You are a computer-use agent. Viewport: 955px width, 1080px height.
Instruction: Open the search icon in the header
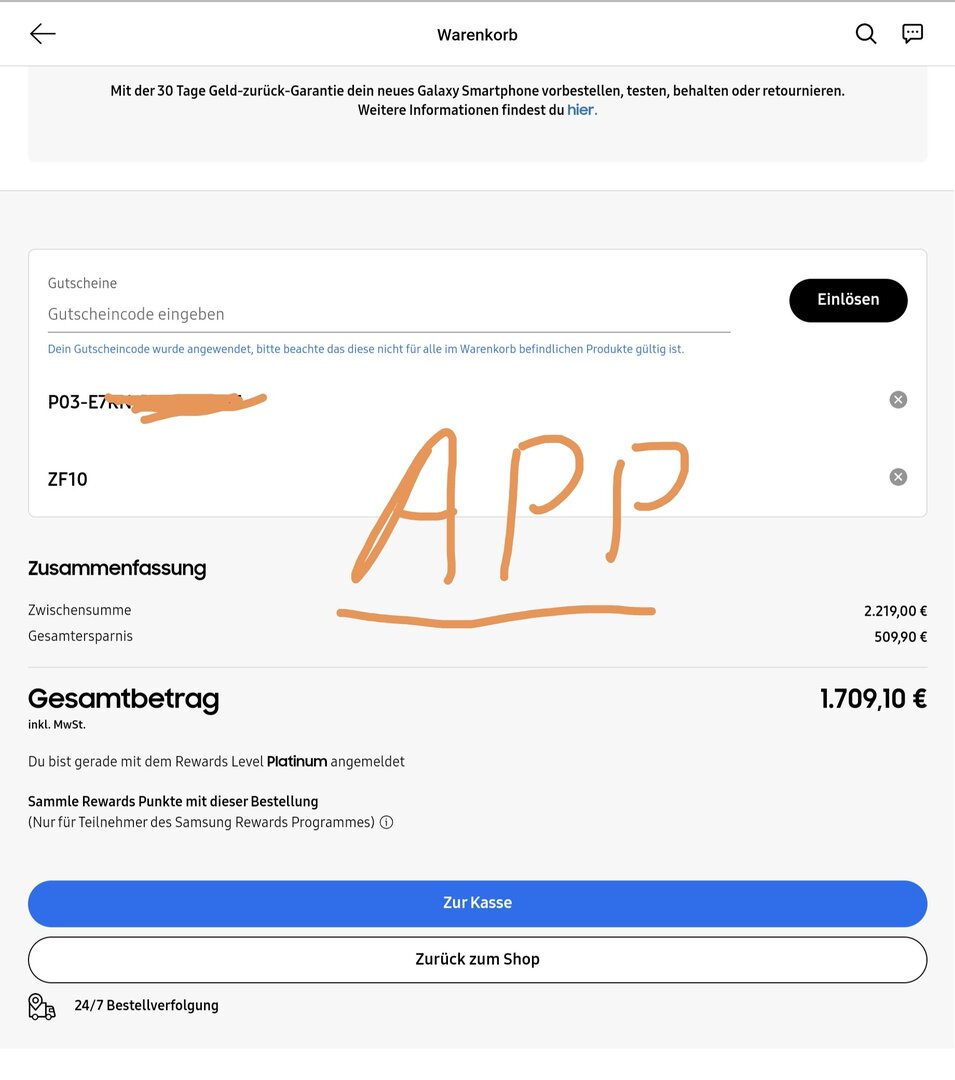[x=866, y=34]
